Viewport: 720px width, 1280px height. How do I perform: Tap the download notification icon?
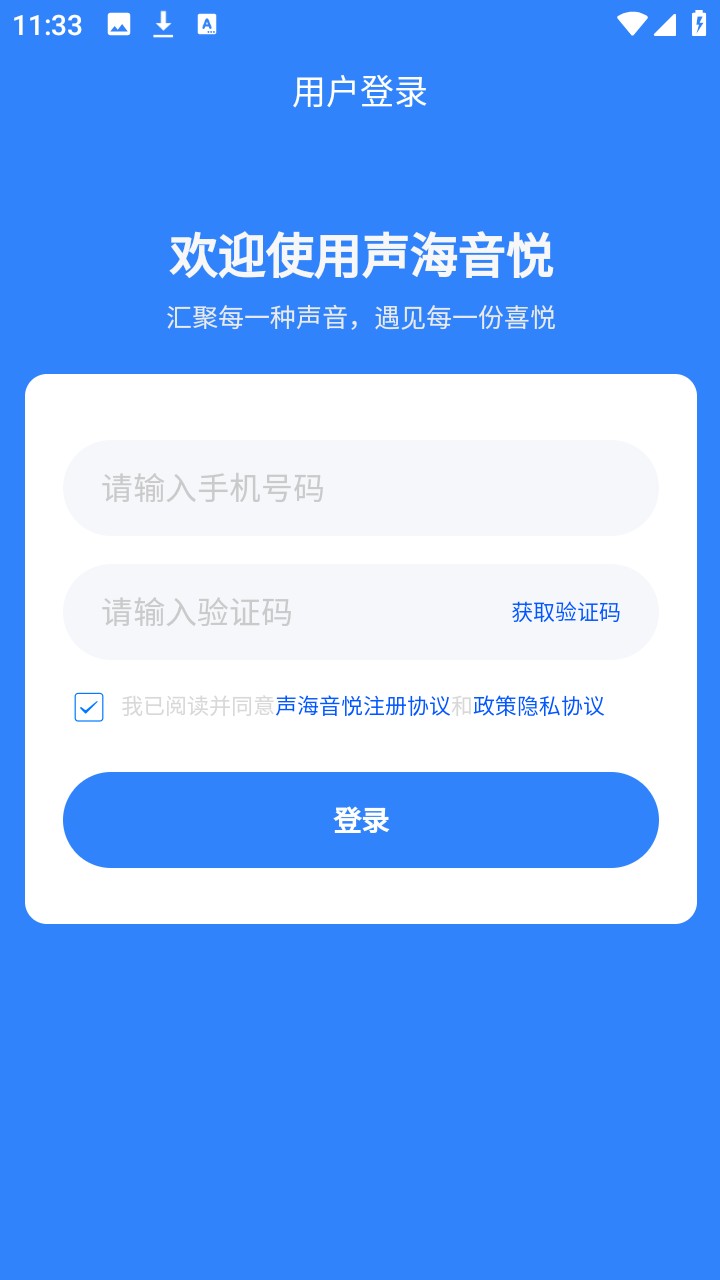click(x=163, y=25)
